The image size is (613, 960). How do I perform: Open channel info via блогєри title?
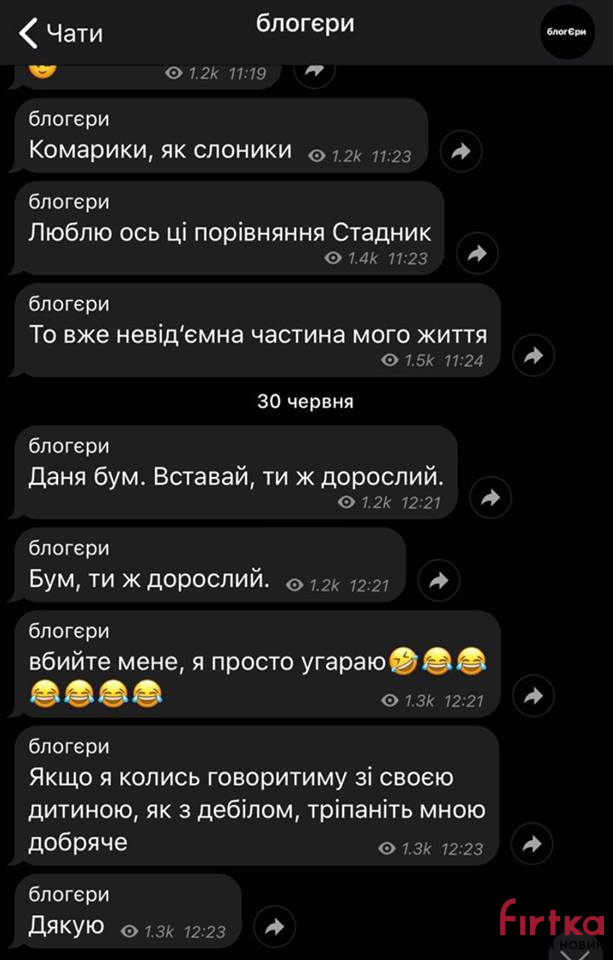pos(305,24)
